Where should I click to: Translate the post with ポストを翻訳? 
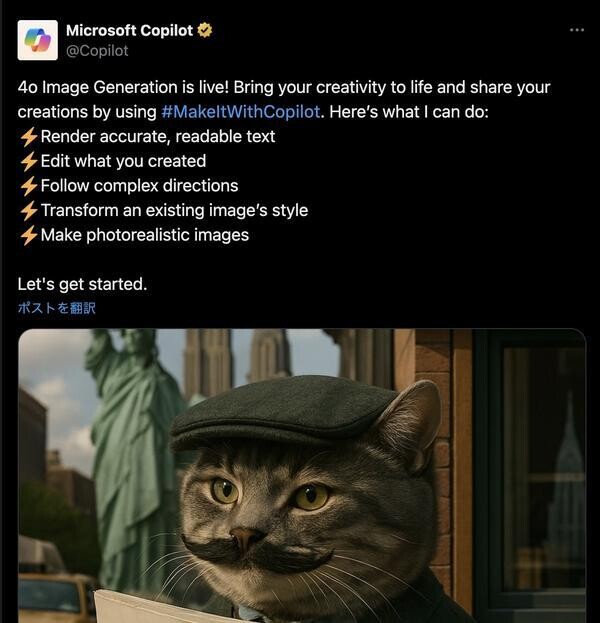point(57,308)
